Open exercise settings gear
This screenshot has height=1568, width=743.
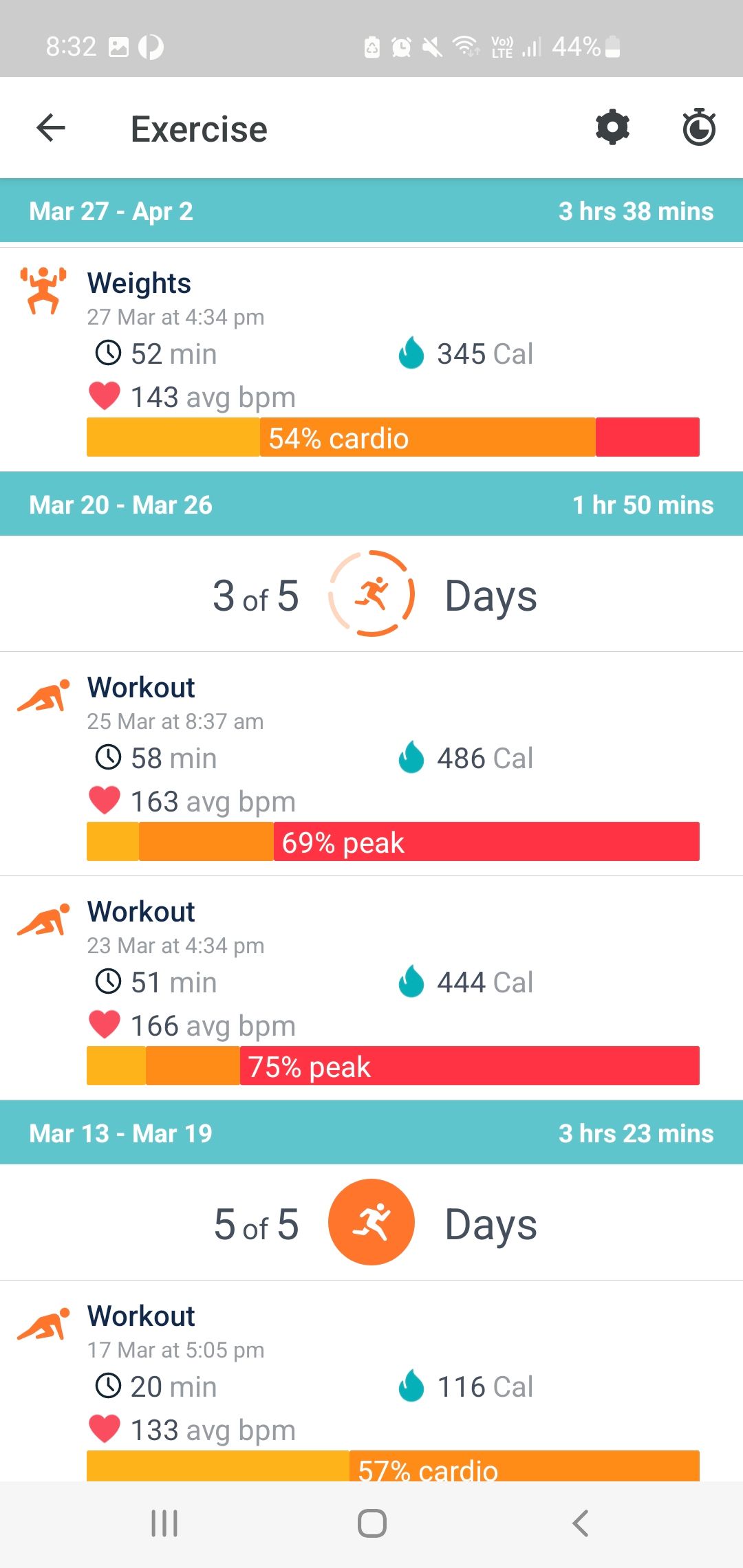[x=612, y=128]
